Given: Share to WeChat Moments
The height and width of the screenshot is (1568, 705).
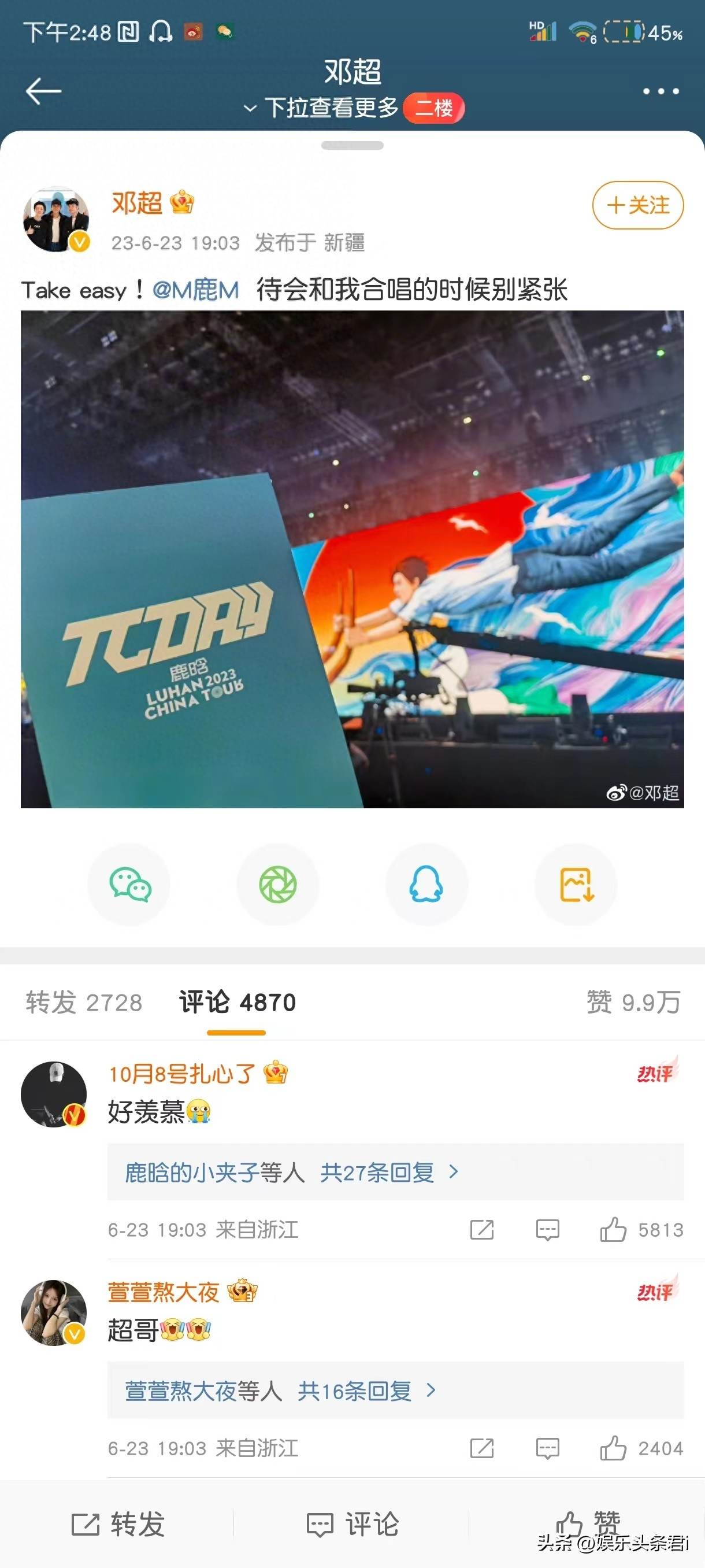Looking at the screenshot, I should pos(277,885).
